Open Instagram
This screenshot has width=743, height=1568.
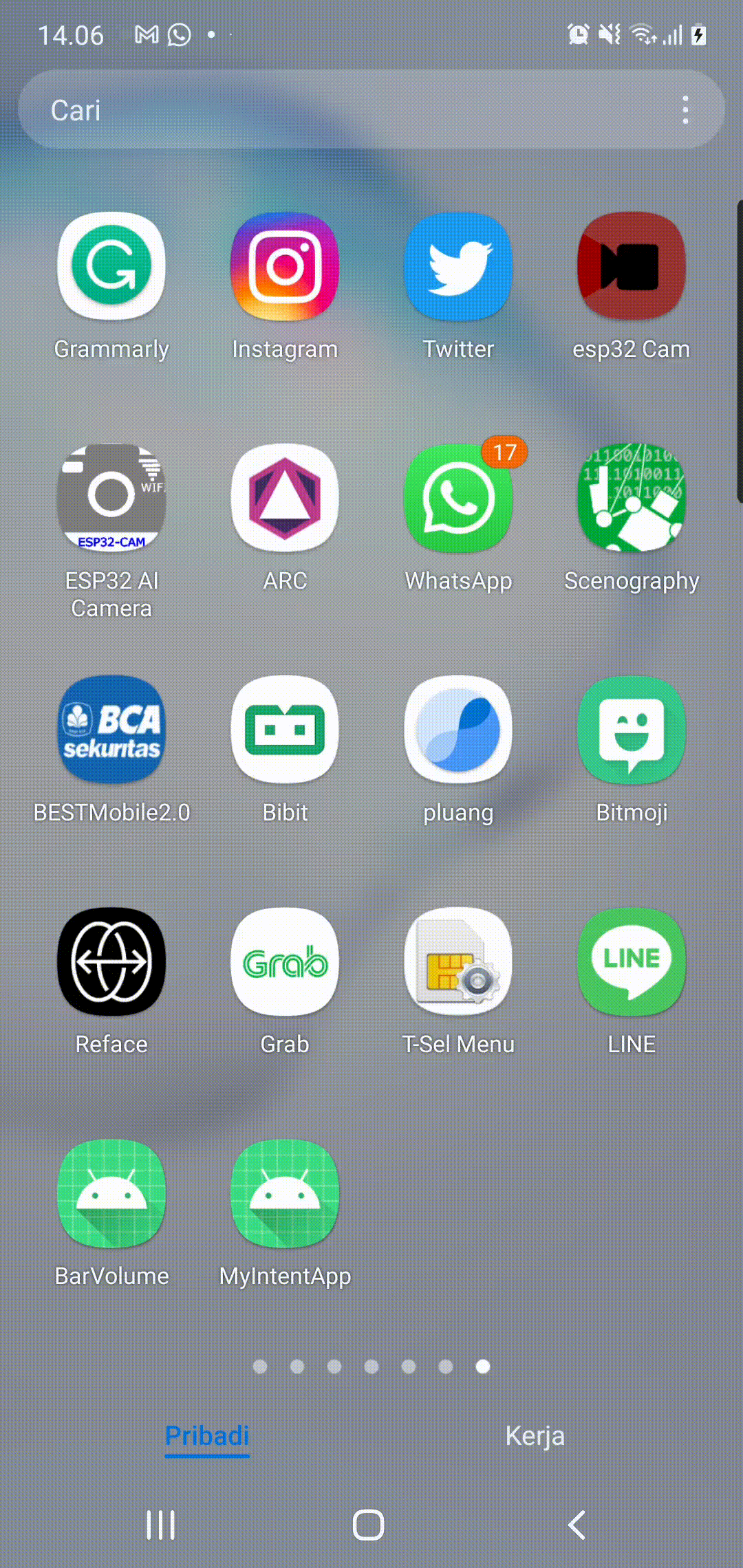pyautogui.click(x=285, y=267)
